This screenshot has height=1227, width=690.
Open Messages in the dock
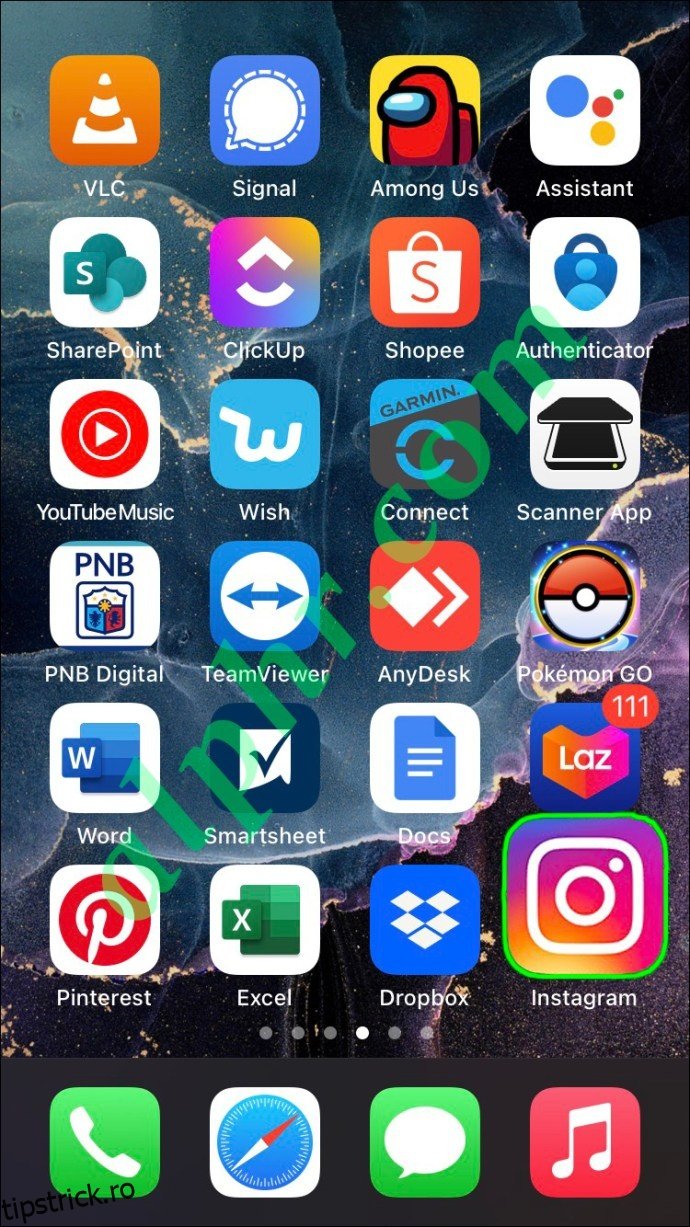click(425, 1142)
